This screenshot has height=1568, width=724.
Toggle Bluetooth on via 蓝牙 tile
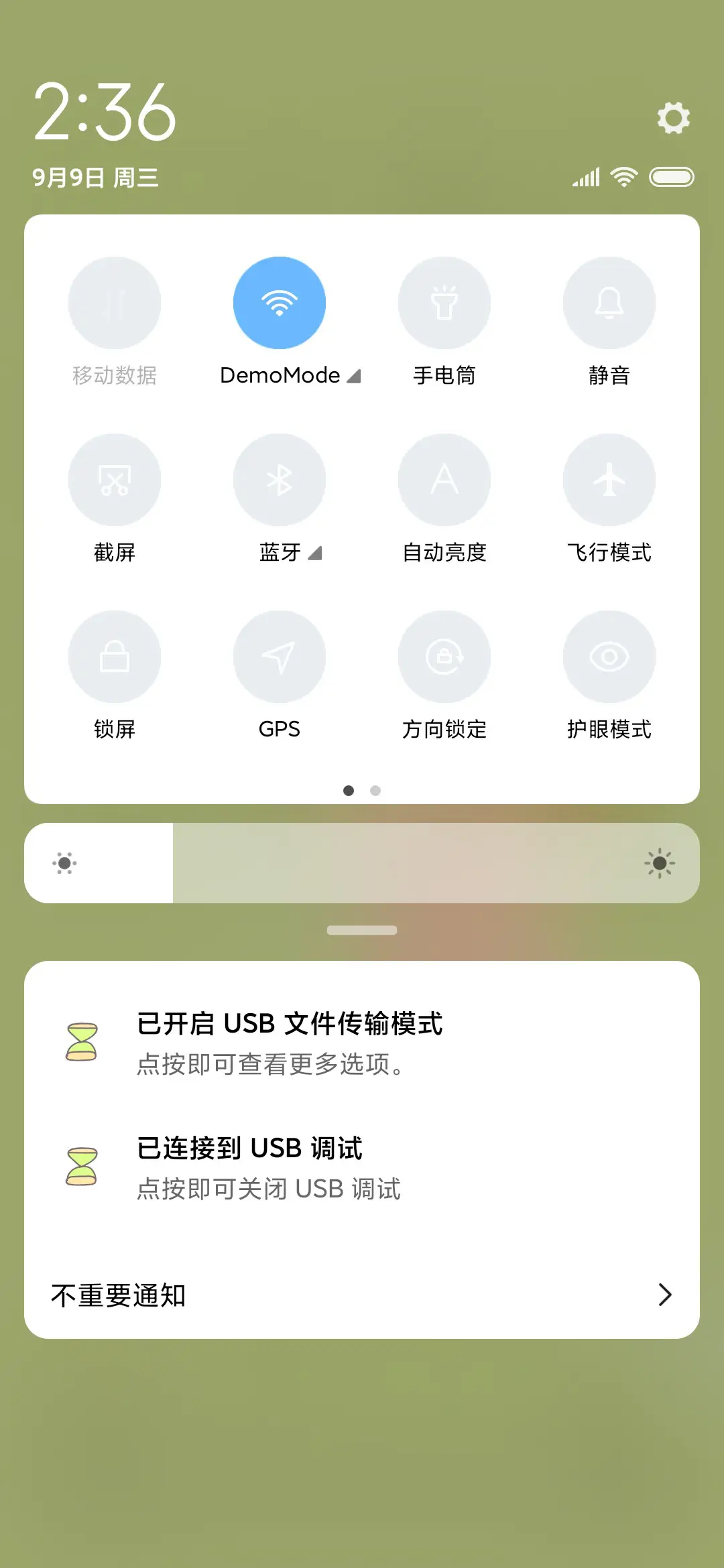[280, 479]
